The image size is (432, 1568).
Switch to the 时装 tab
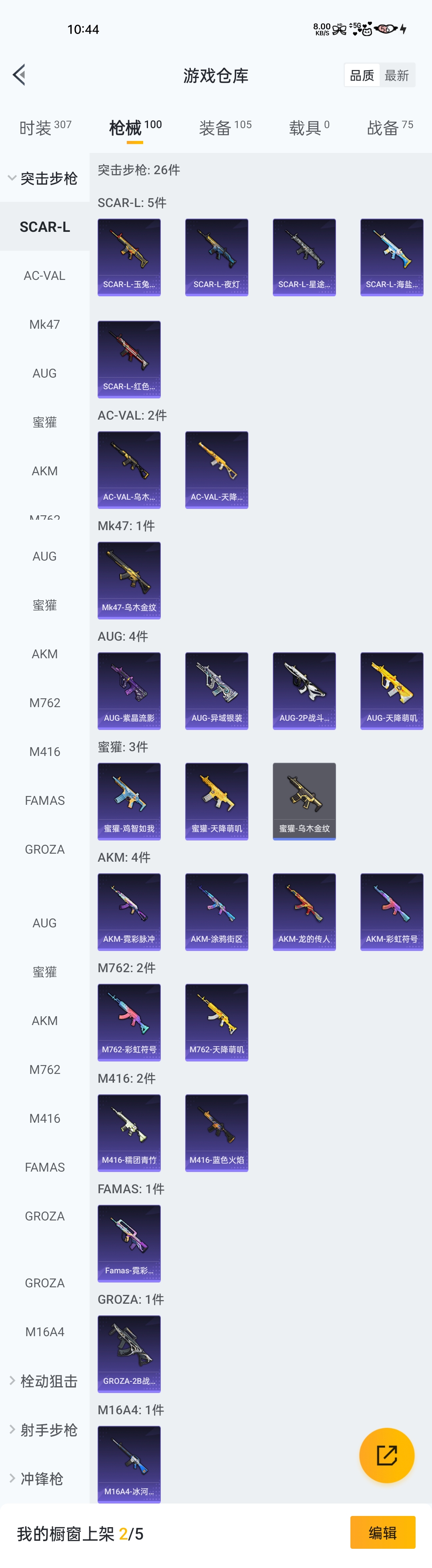45,128
